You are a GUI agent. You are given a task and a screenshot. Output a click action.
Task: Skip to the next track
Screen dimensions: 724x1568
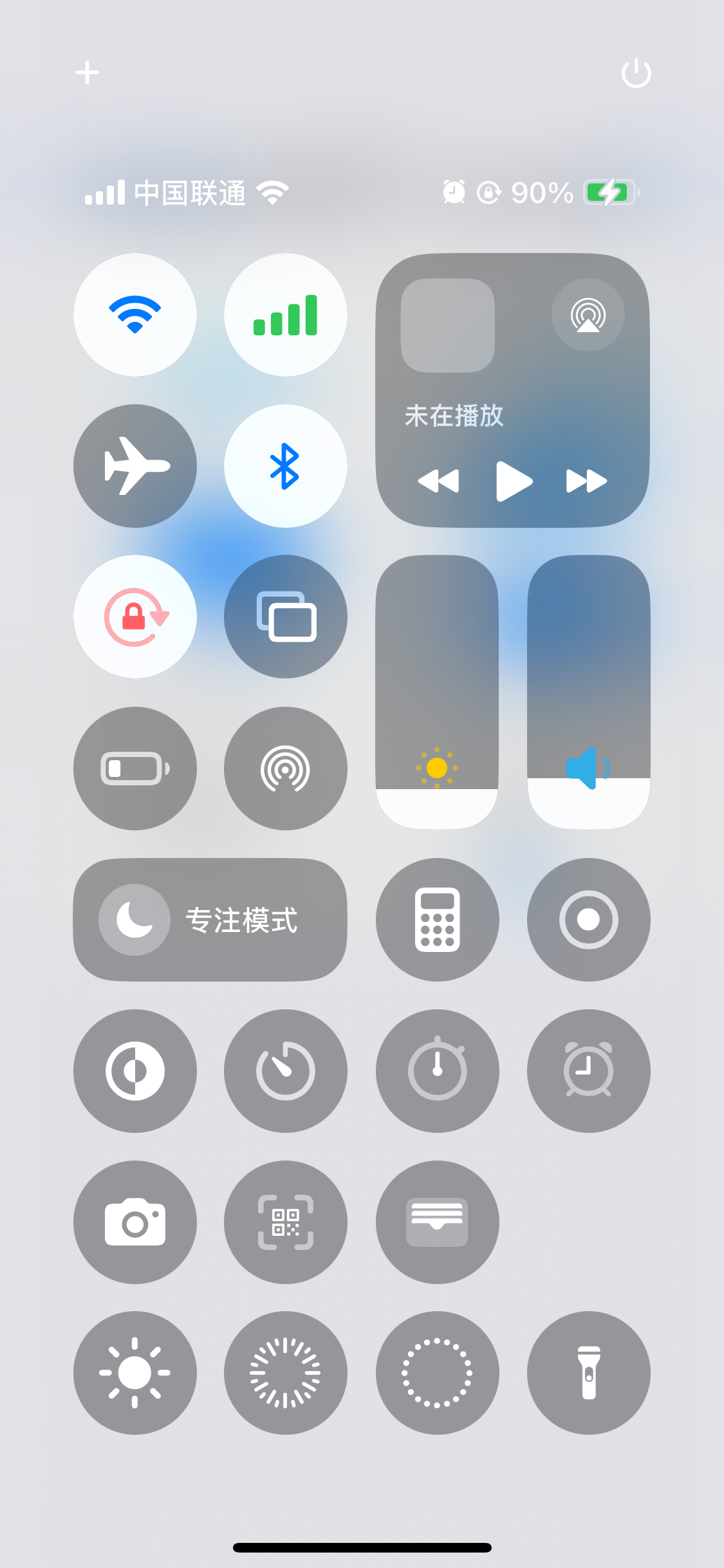[x=586, y=481]
